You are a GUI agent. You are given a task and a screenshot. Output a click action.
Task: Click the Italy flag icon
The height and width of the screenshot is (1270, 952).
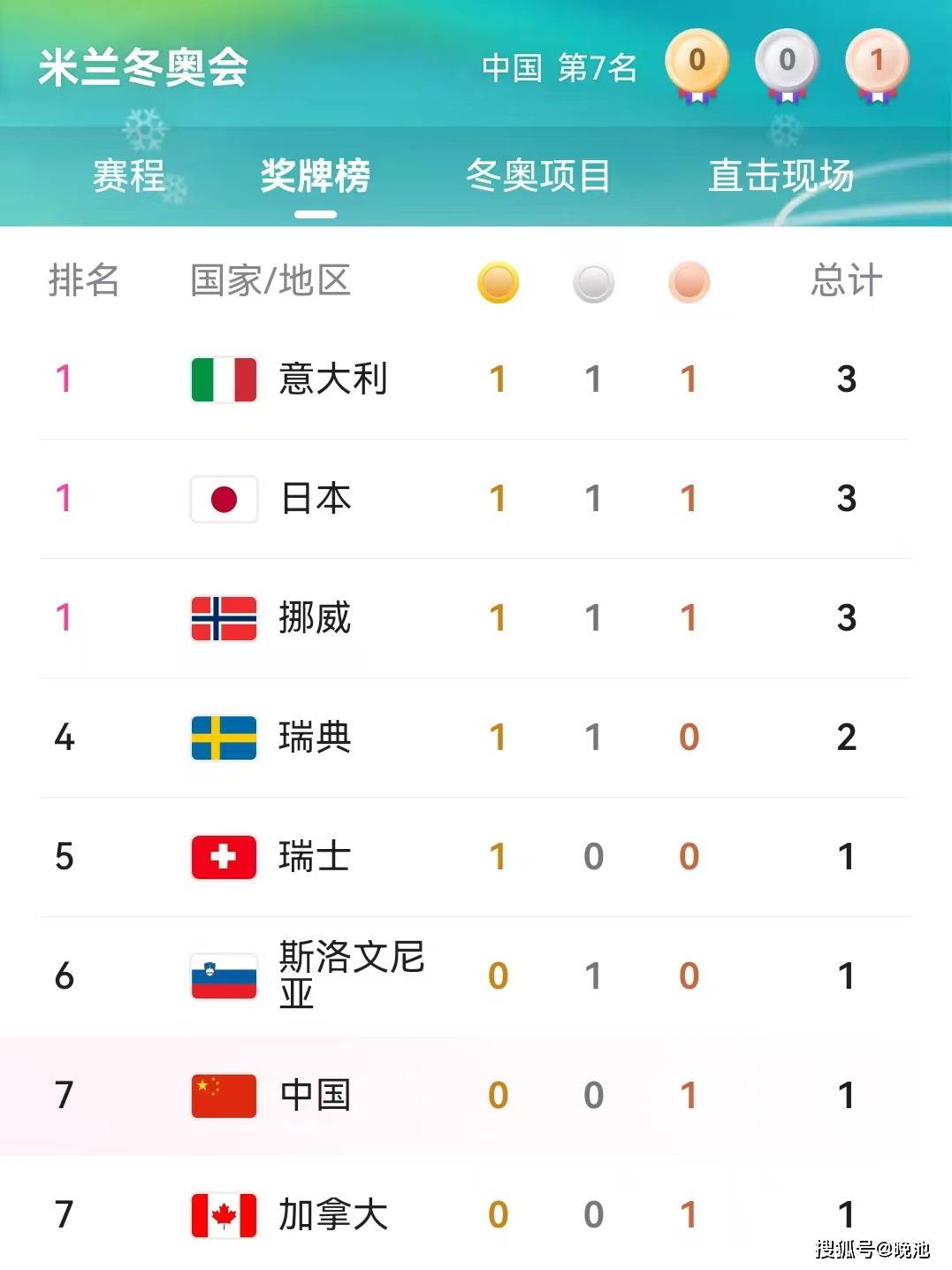pos(224,379)
